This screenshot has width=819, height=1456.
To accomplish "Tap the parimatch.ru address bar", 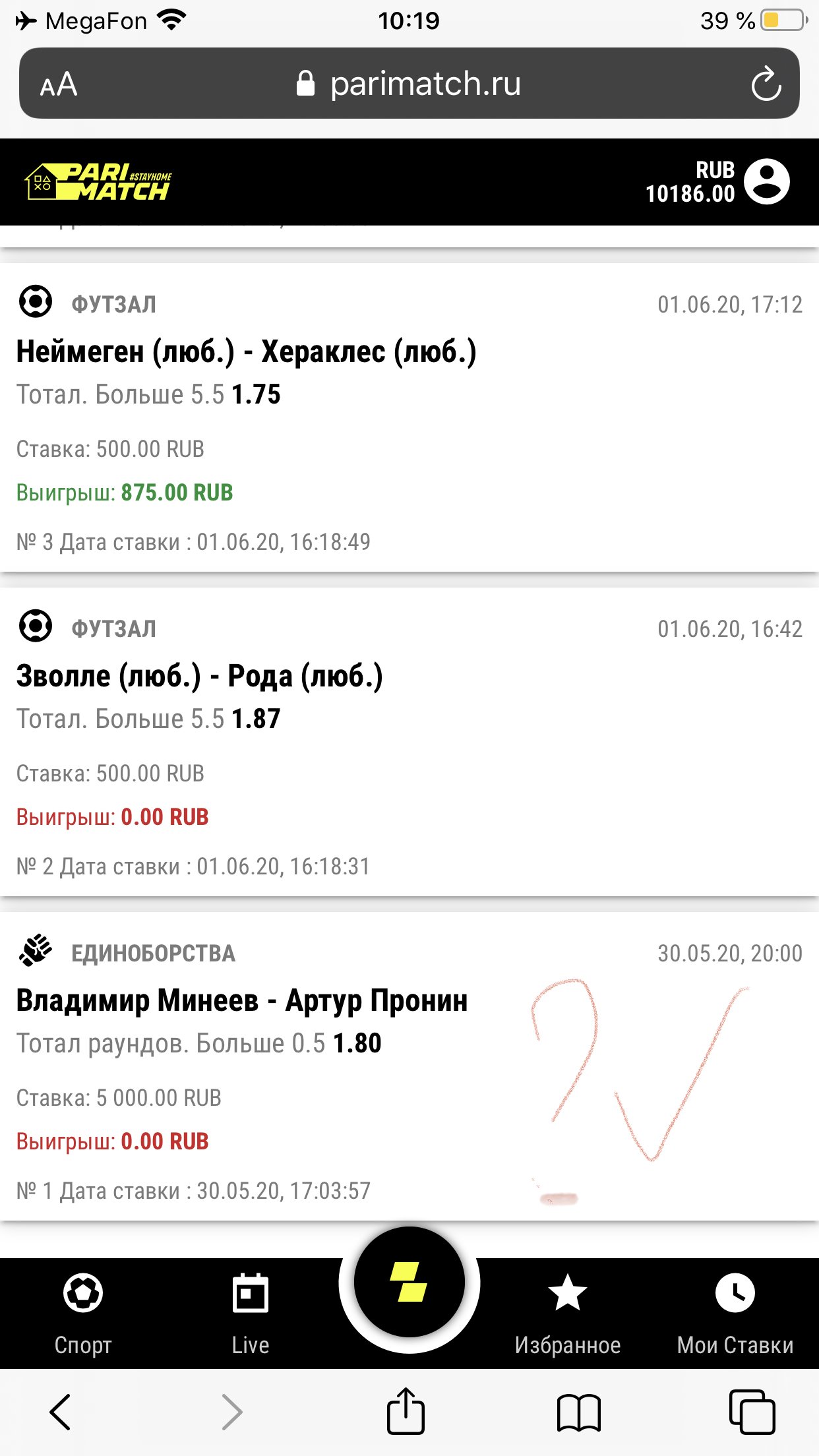I will tap(409, 84).
